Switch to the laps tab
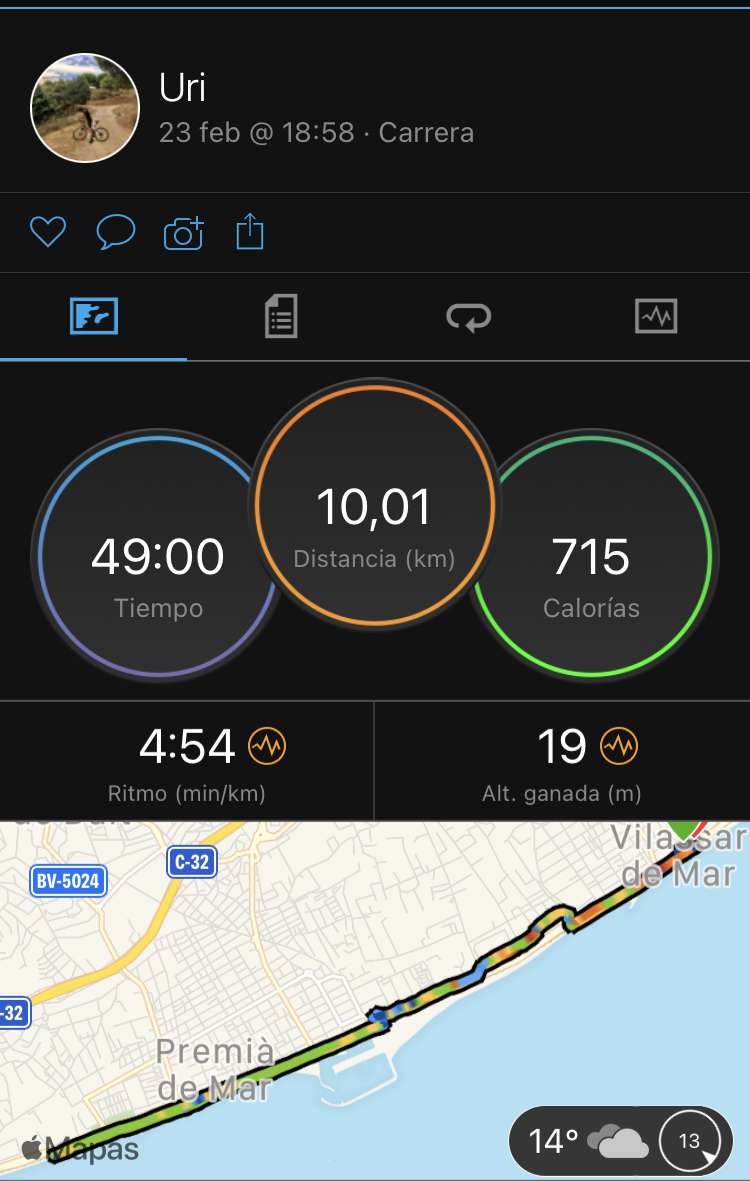 (x=468, y=316)
